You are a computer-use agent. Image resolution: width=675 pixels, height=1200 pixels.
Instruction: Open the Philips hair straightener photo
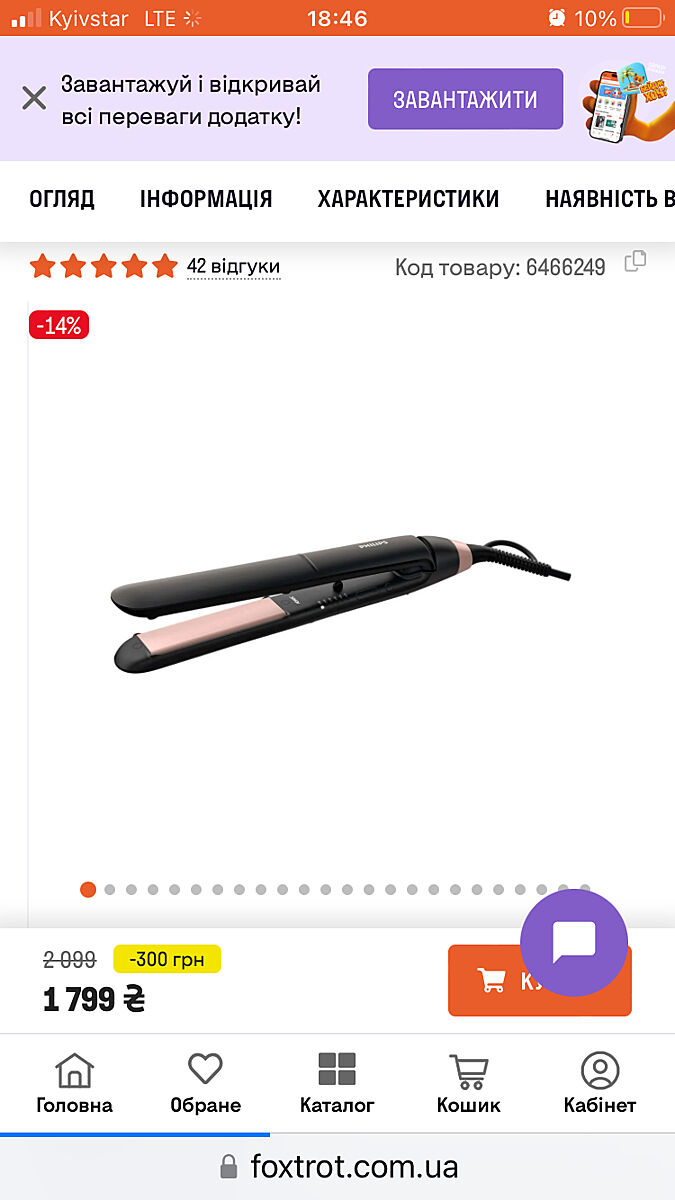(x=340, y=600)
